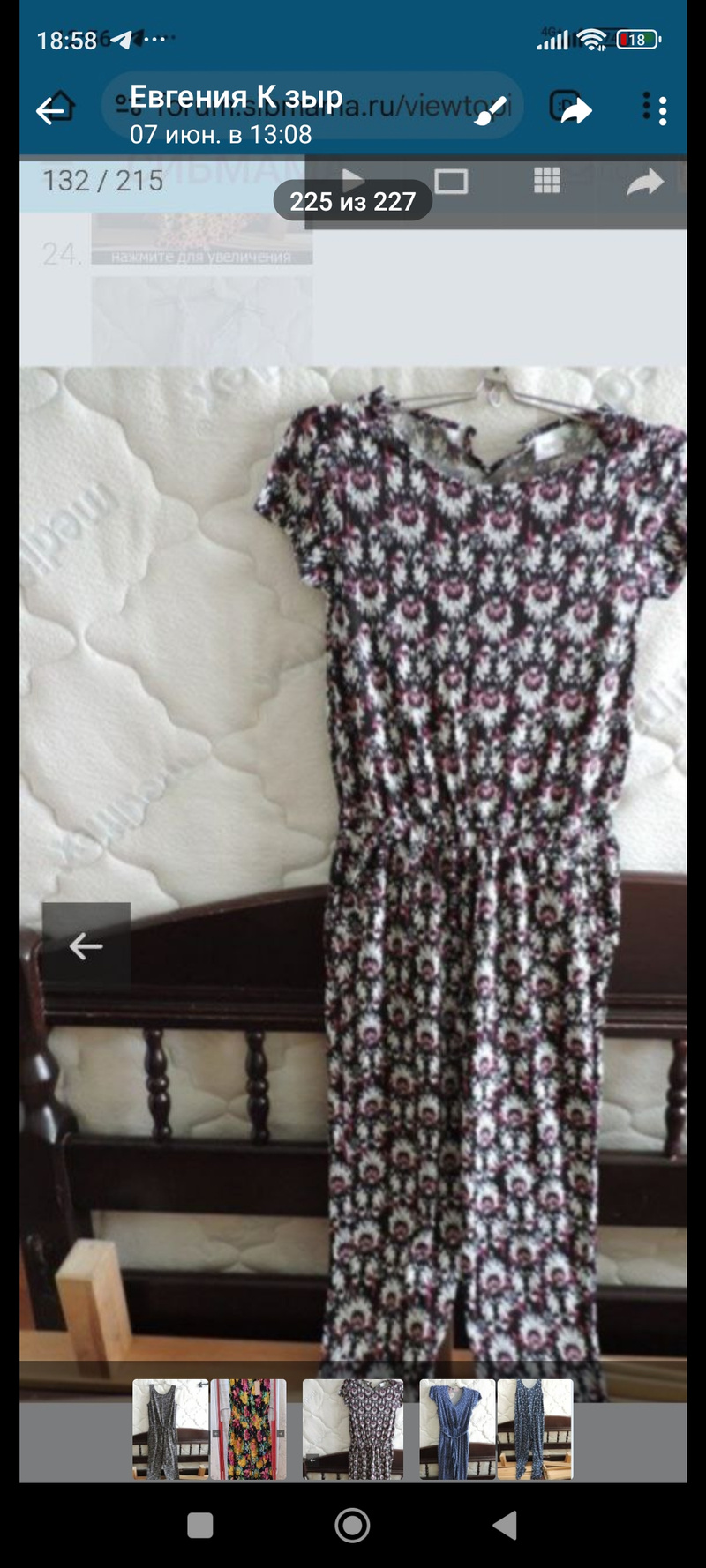Forward this photo with the arrow icon
Image resolution: width=706 pixels, height=1568 pixels.
(575, 110)
